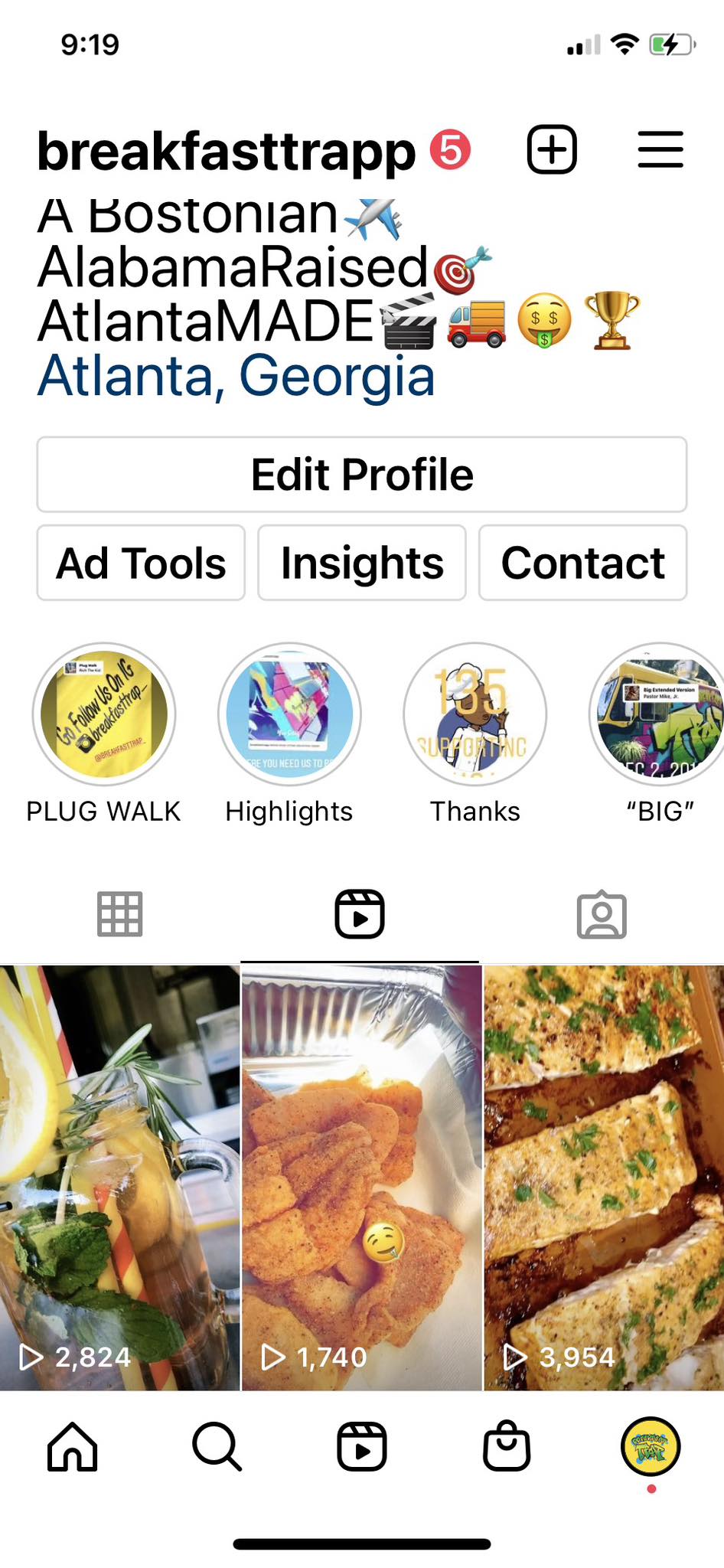View account Insights
724x1568 pixels.
[x=361, y=563]
